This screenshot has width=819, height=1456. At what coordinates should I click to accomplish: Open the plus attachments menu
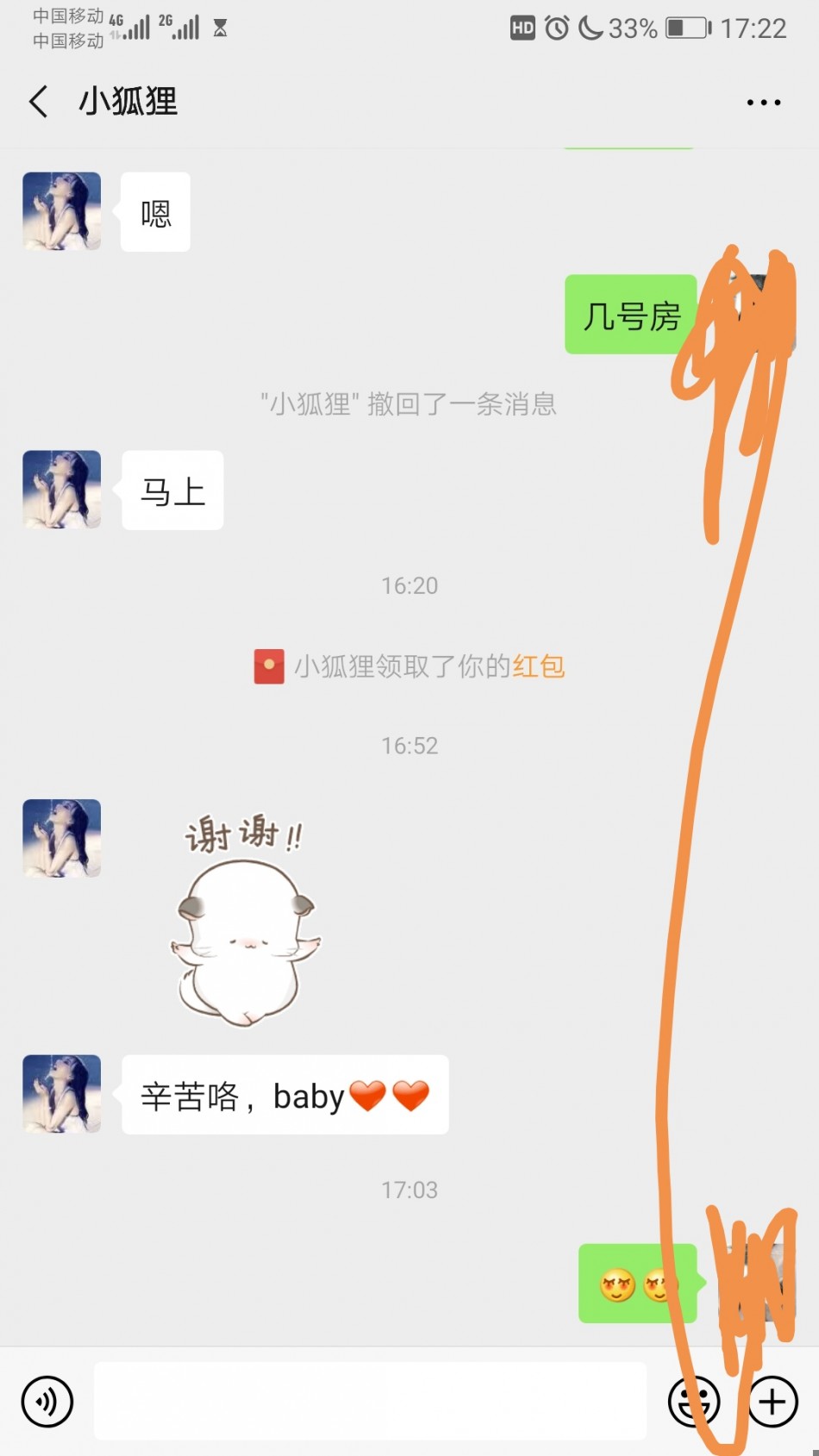click(772, 1403)
